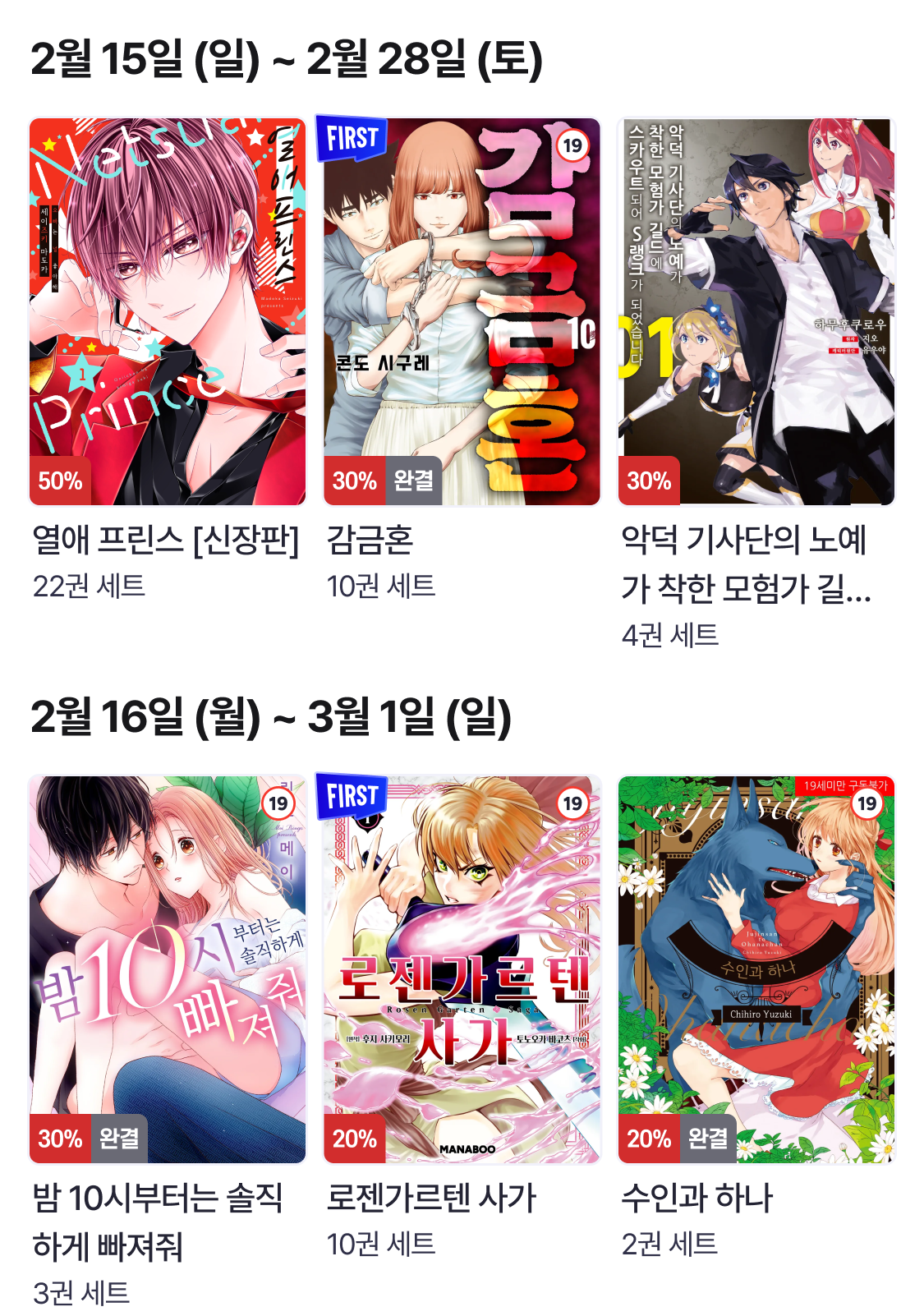The image size is (924, 1316).
Task: View the 감금혼 10권 세트 item
Action: click(462, 312)
